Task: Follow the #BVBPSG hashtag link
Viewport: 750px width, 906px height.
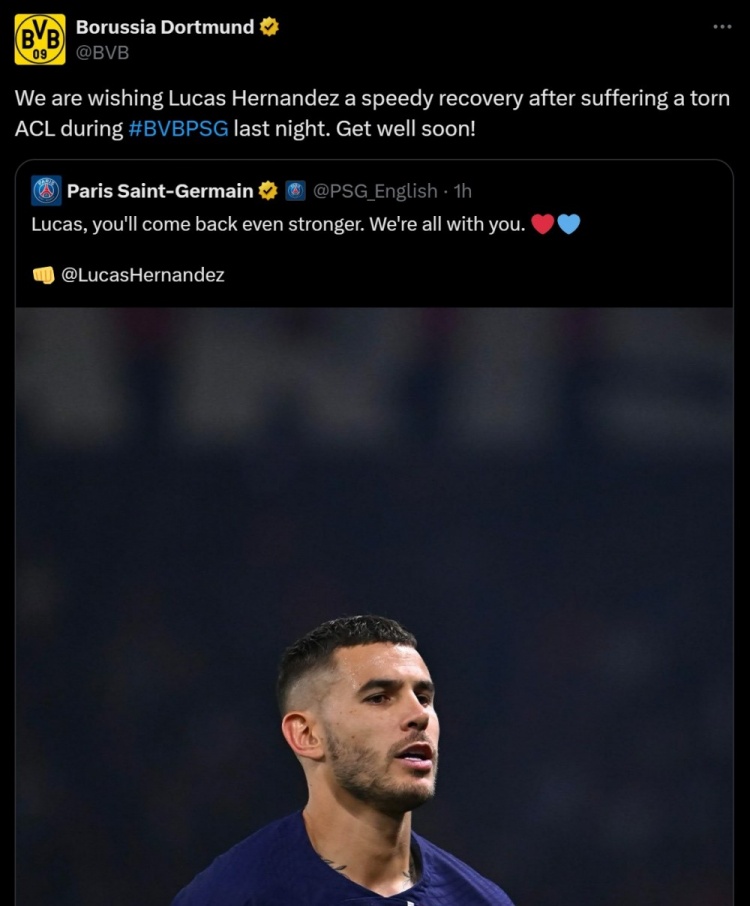Action: [178, 129]
